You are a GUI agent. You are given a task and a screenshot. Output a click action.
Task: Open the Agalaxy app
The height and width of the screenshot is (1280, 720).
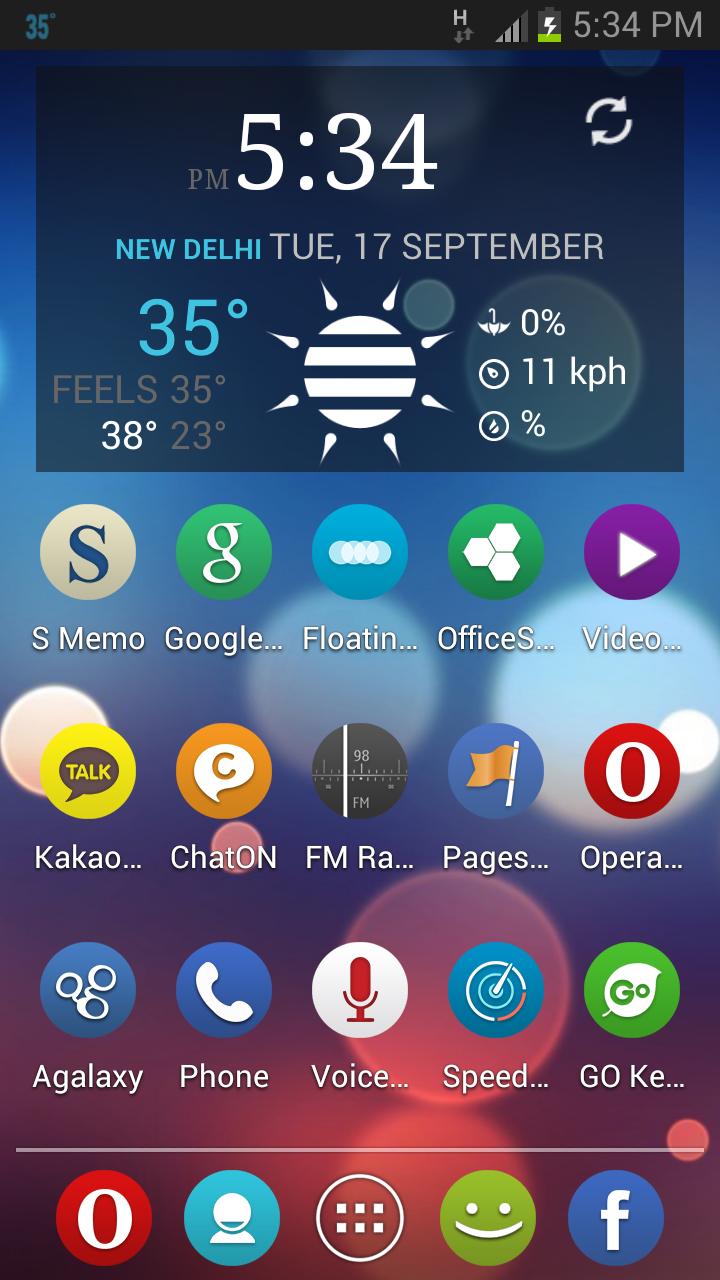(87, 989)
